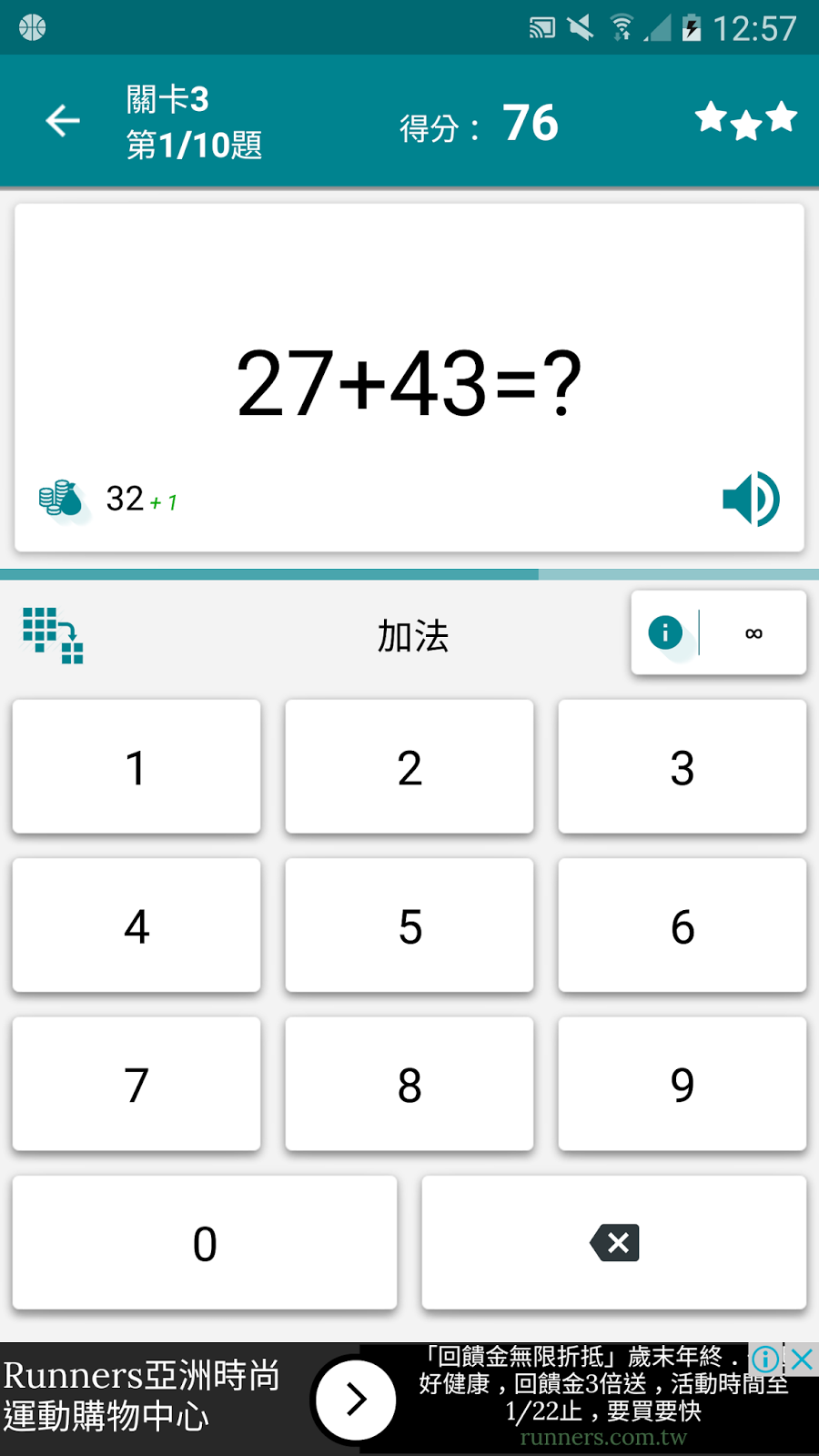Enter digit 1 on the keypad
This screenshot has width=819, height=1456.
point(136,766)
